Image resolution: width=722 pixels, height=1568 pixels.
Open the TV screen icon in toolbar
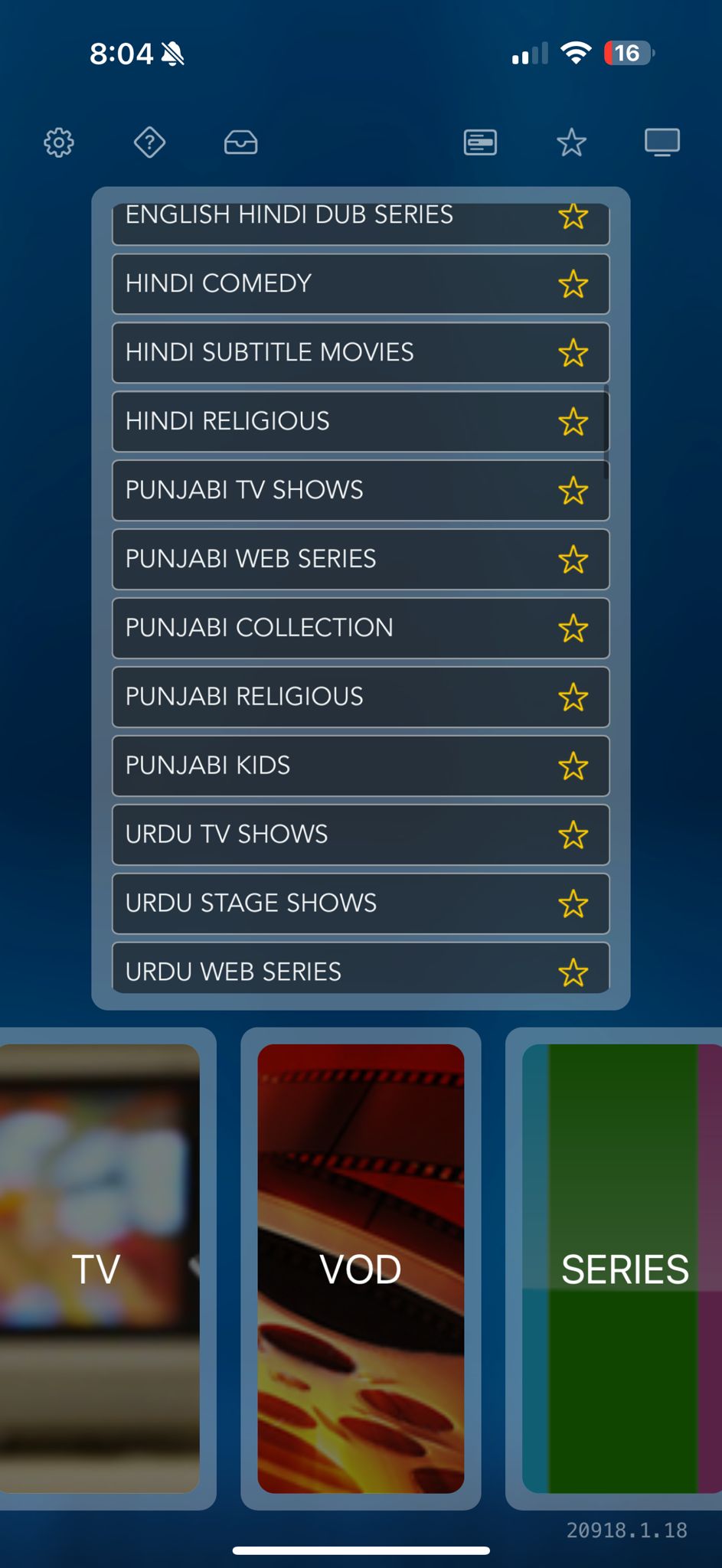click(662, 142)
